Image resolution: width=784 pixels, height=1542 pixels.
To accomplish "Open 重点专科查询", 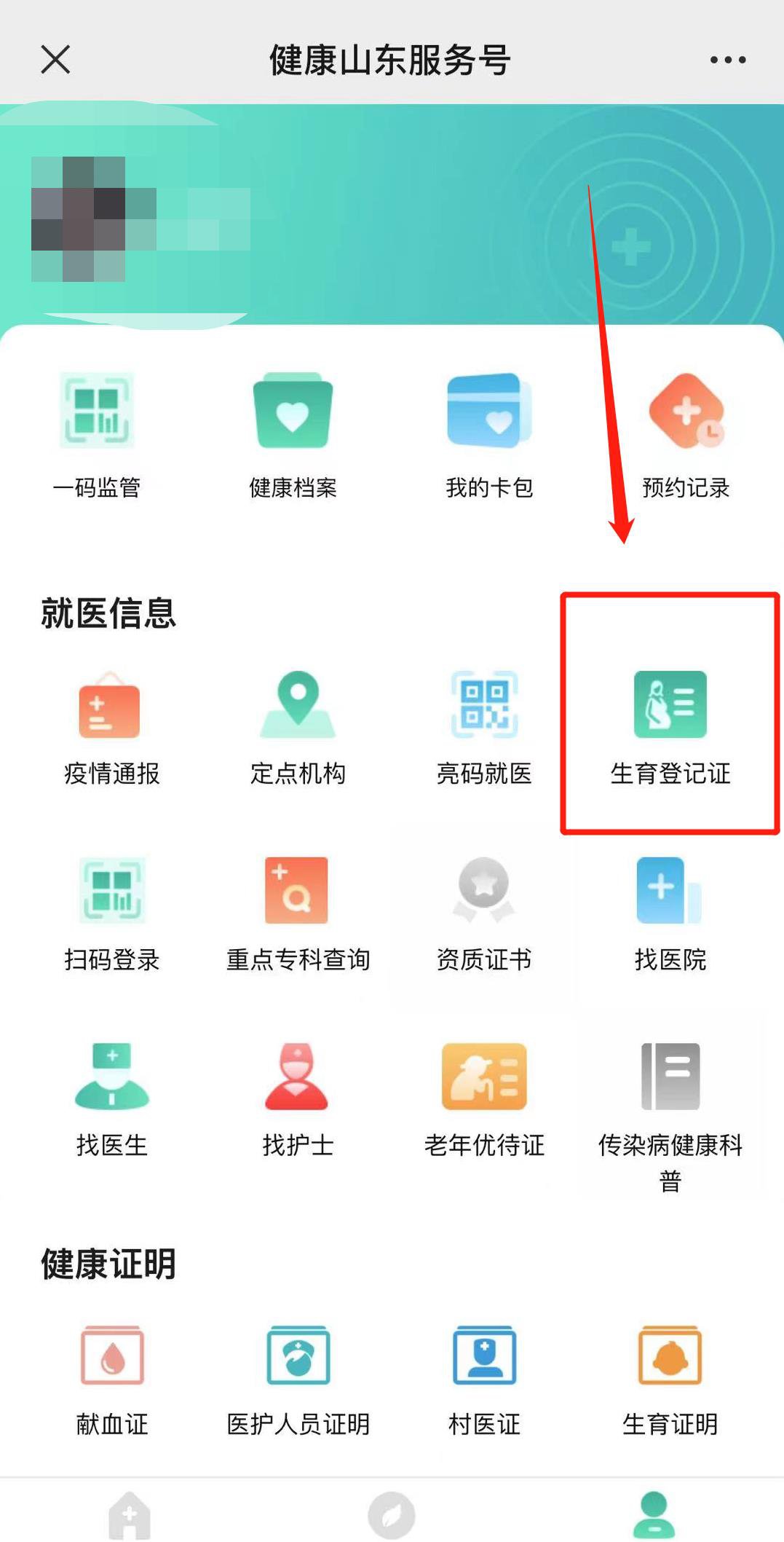I will point(298,913).
